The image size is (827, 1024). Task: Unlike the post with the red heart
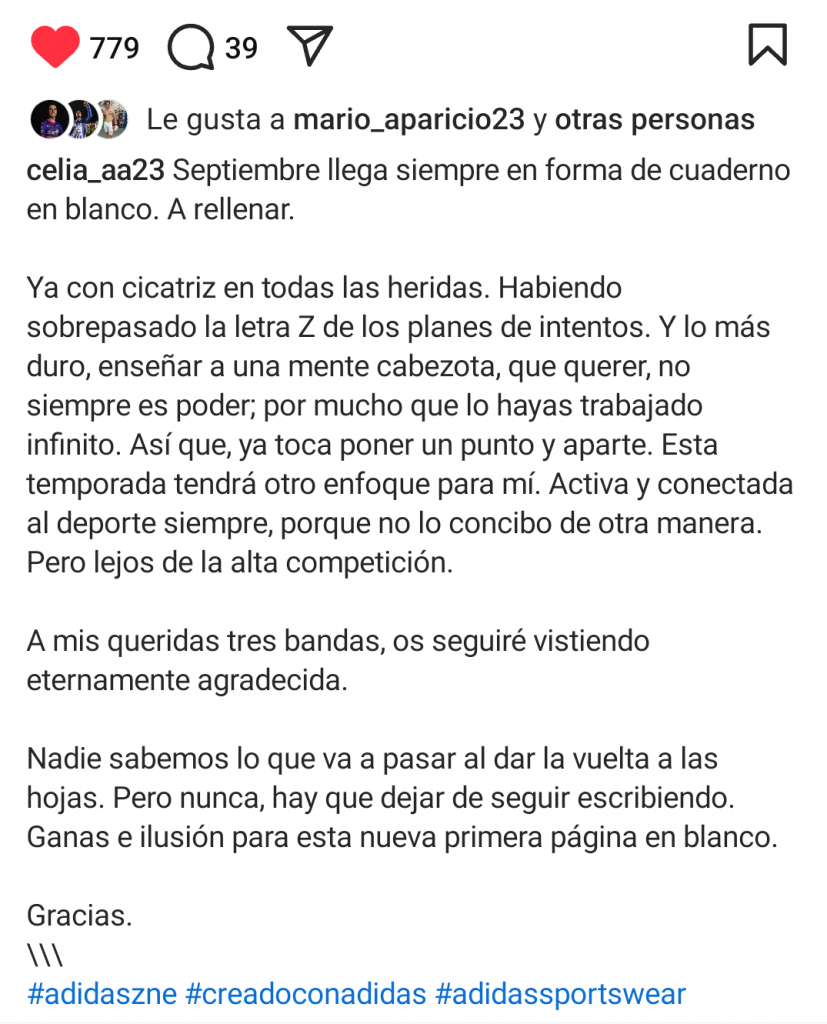click(x=54, y=47)
